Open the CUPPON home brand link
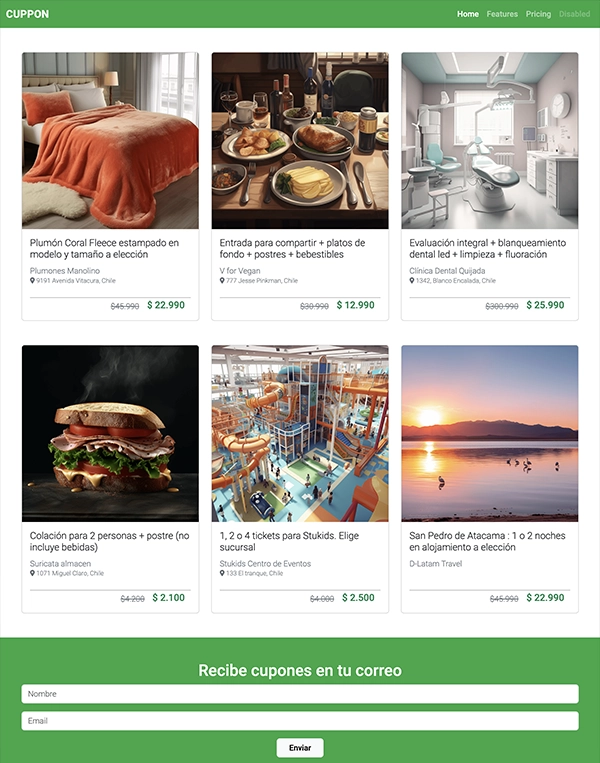600x763 pixels. [x=27, y=14]
